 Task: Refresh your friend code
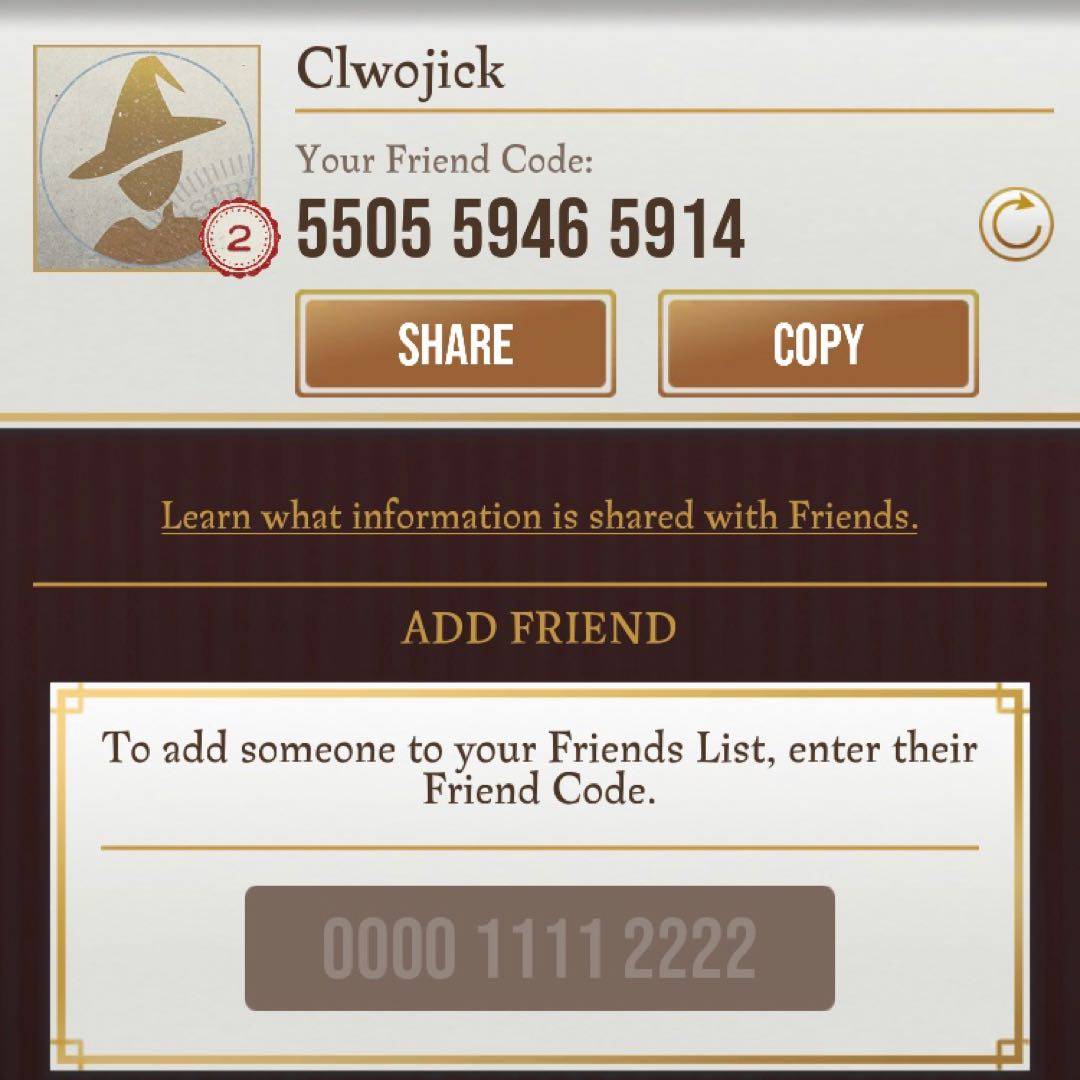1015,226
